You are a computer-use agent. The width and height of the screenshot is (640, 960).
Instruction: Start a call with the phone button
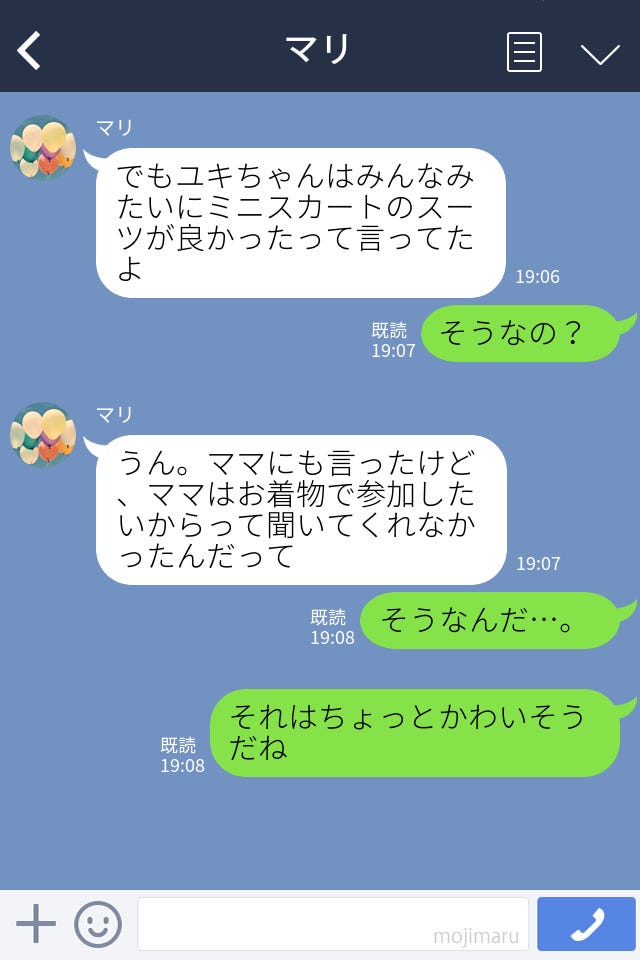[x=586, y=924]
